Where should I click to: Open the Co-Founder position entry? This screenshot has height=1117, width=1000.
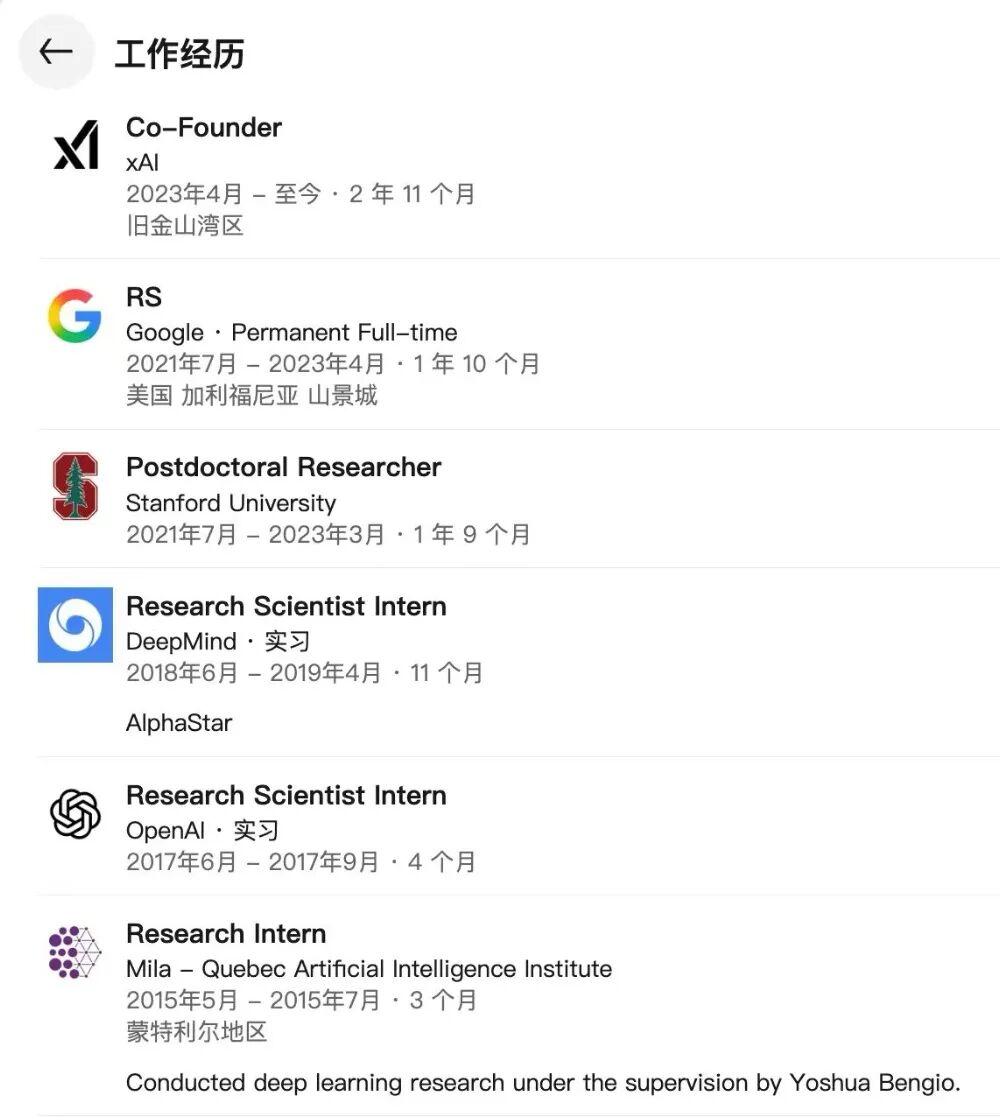click(204, 128)
